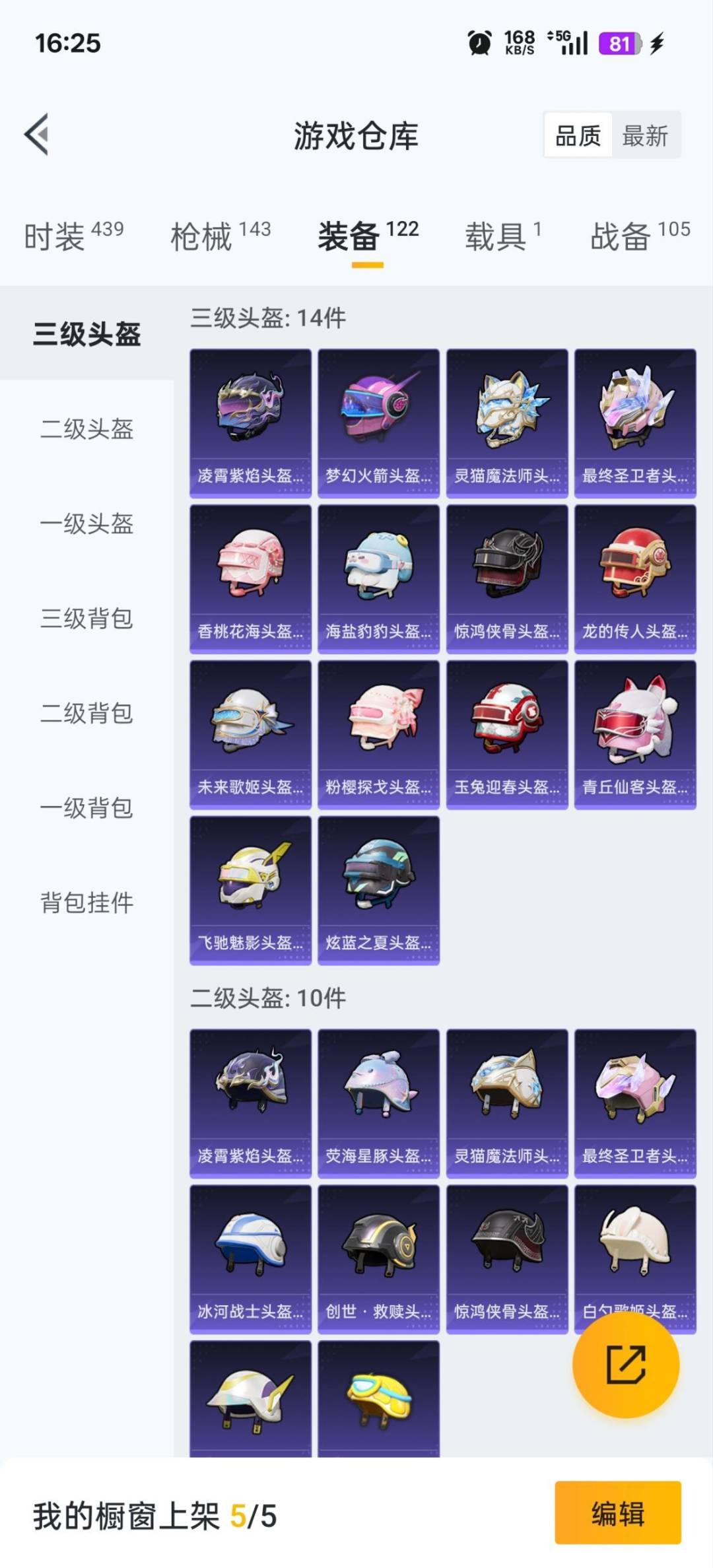Open the 背包挂件 category
This screenshot has width=713, height=1568.
tap(86, 902)
